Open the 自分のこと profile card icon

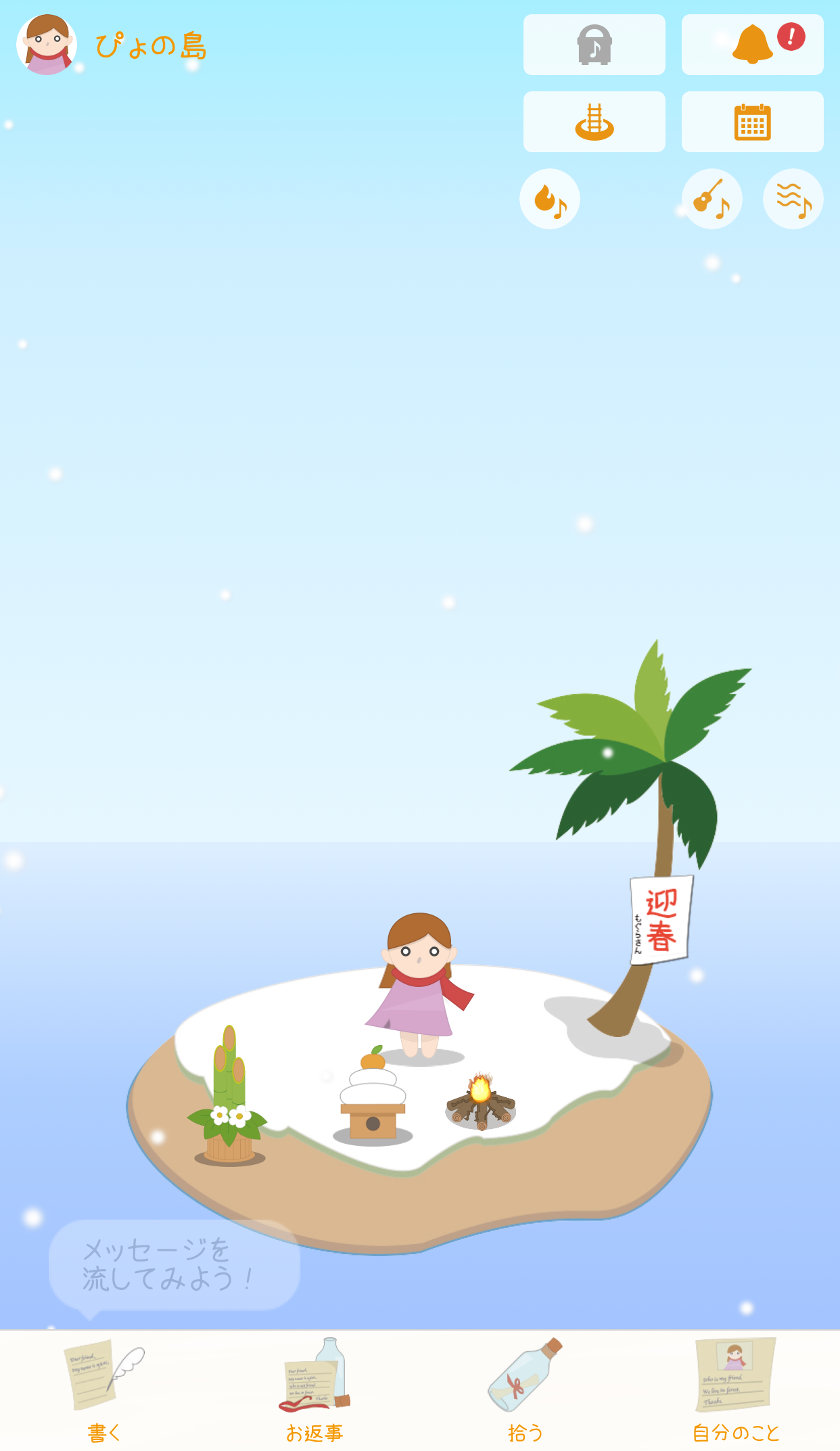(x=734, y=1373)
